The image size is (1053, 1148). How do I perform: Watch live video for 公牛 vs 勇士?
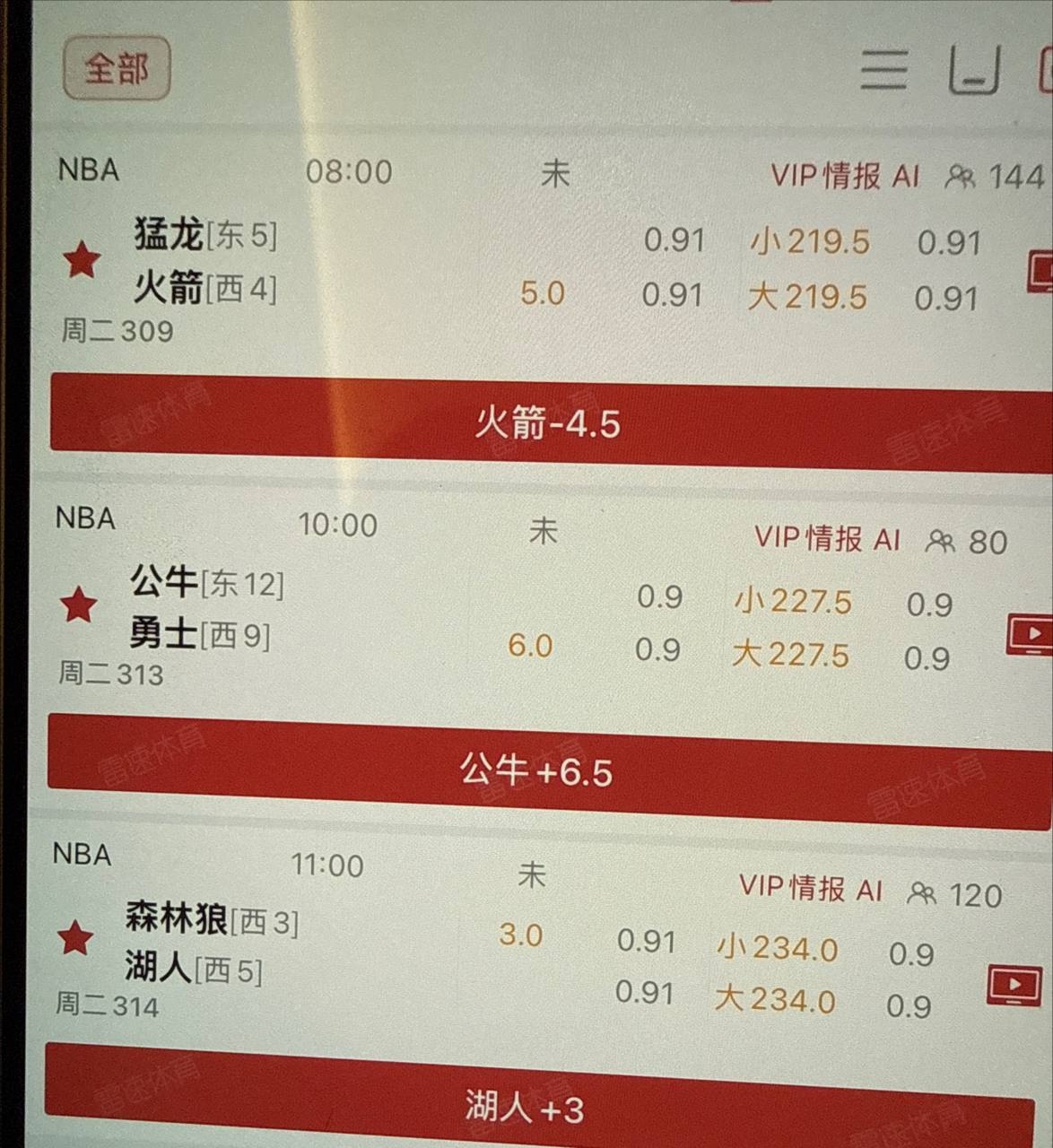pyautogui.click(x=1031, y=634)
